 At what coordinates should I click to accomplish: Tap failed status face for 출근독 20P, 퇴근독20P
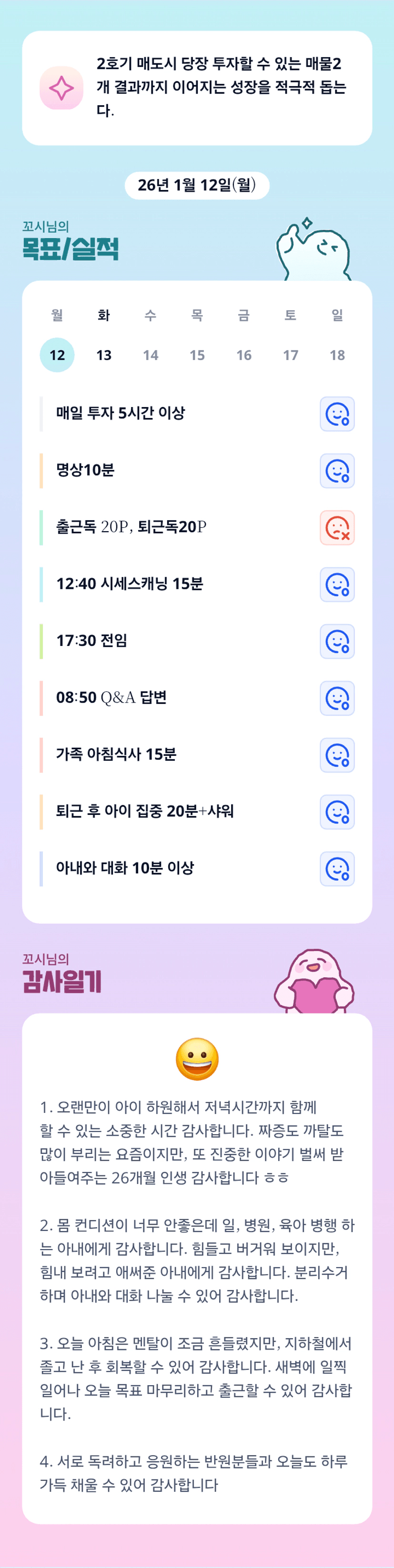337,528
